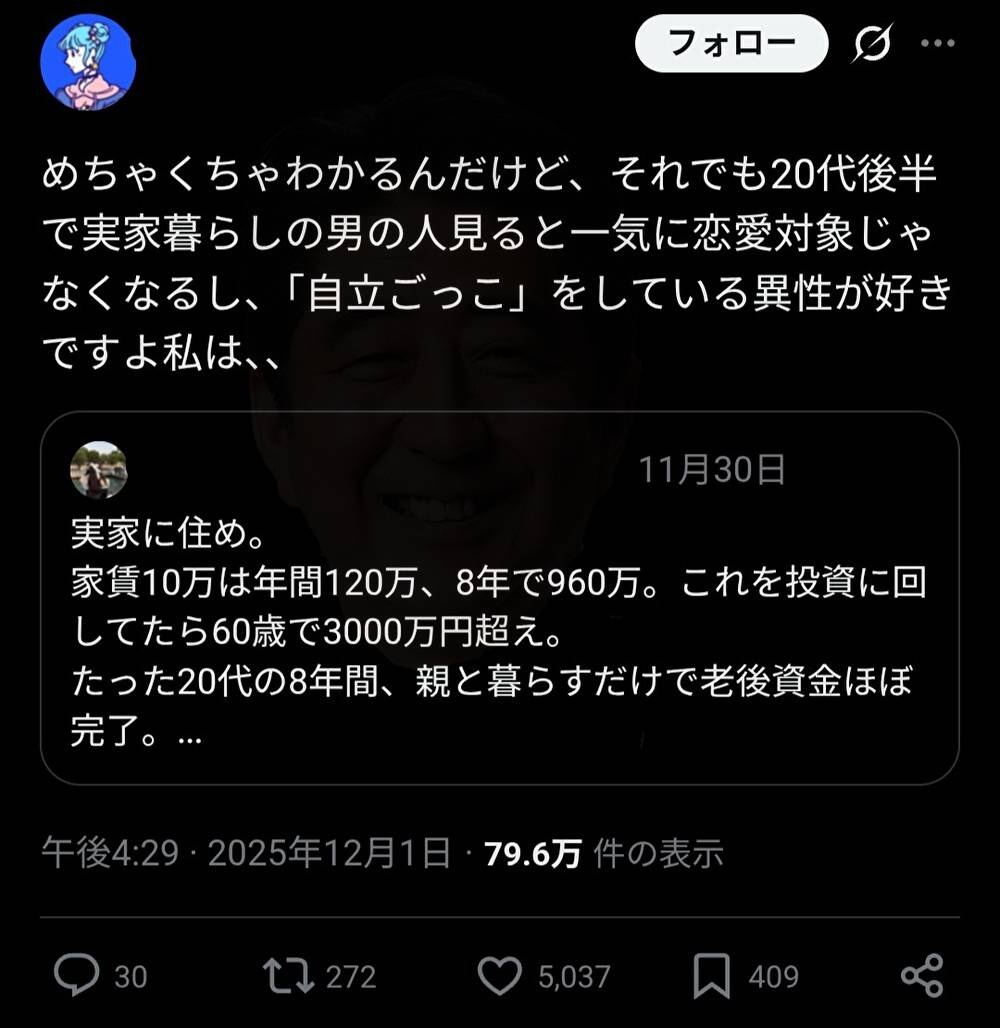The image size is (1000, 1028).
Task: Follow this account with the フォロー button
Action: click(732, 44)
